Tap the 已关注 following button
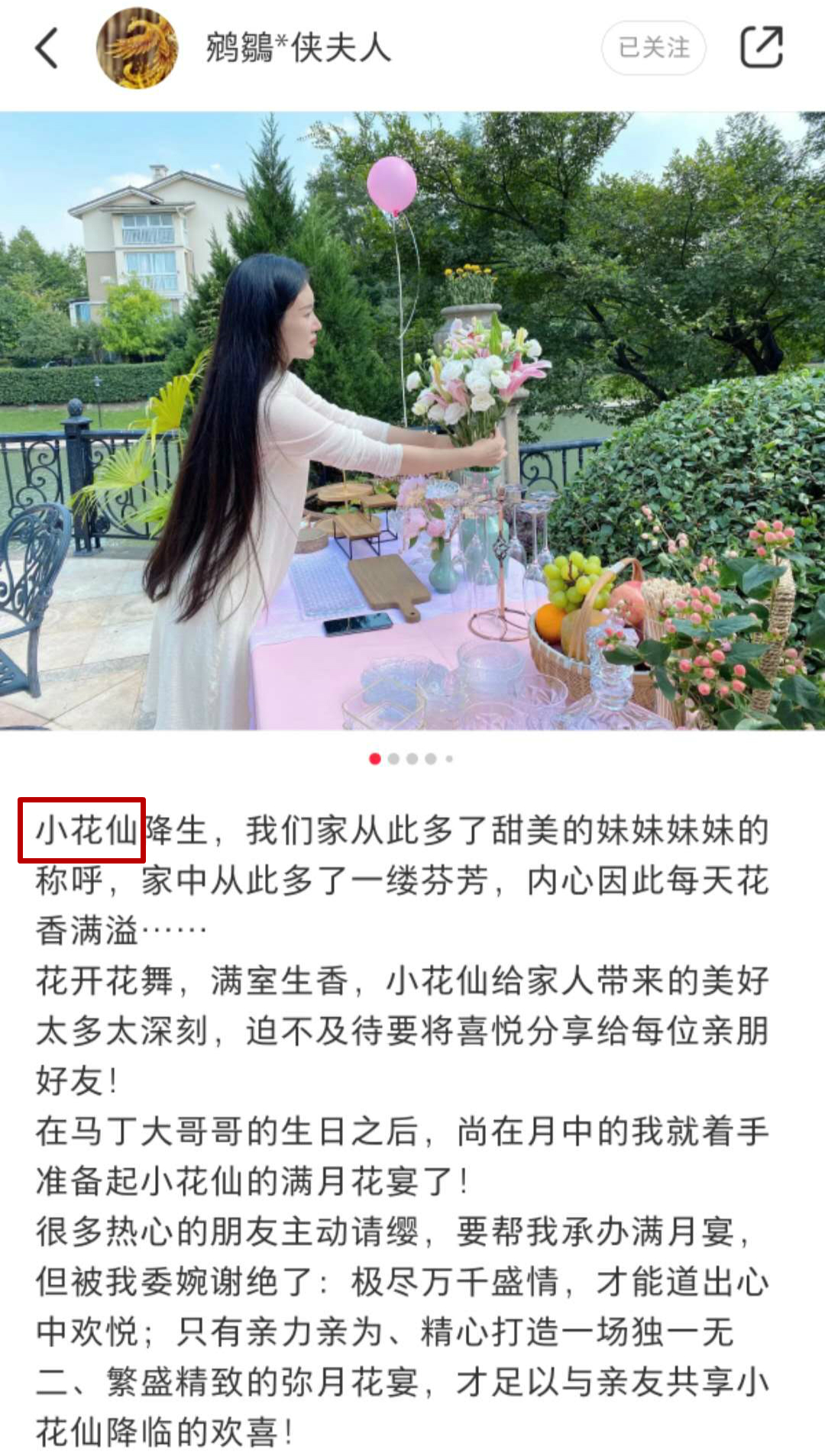Image resolution: width=825 pixels, height=1456 pixels. [x=653, y=48]
